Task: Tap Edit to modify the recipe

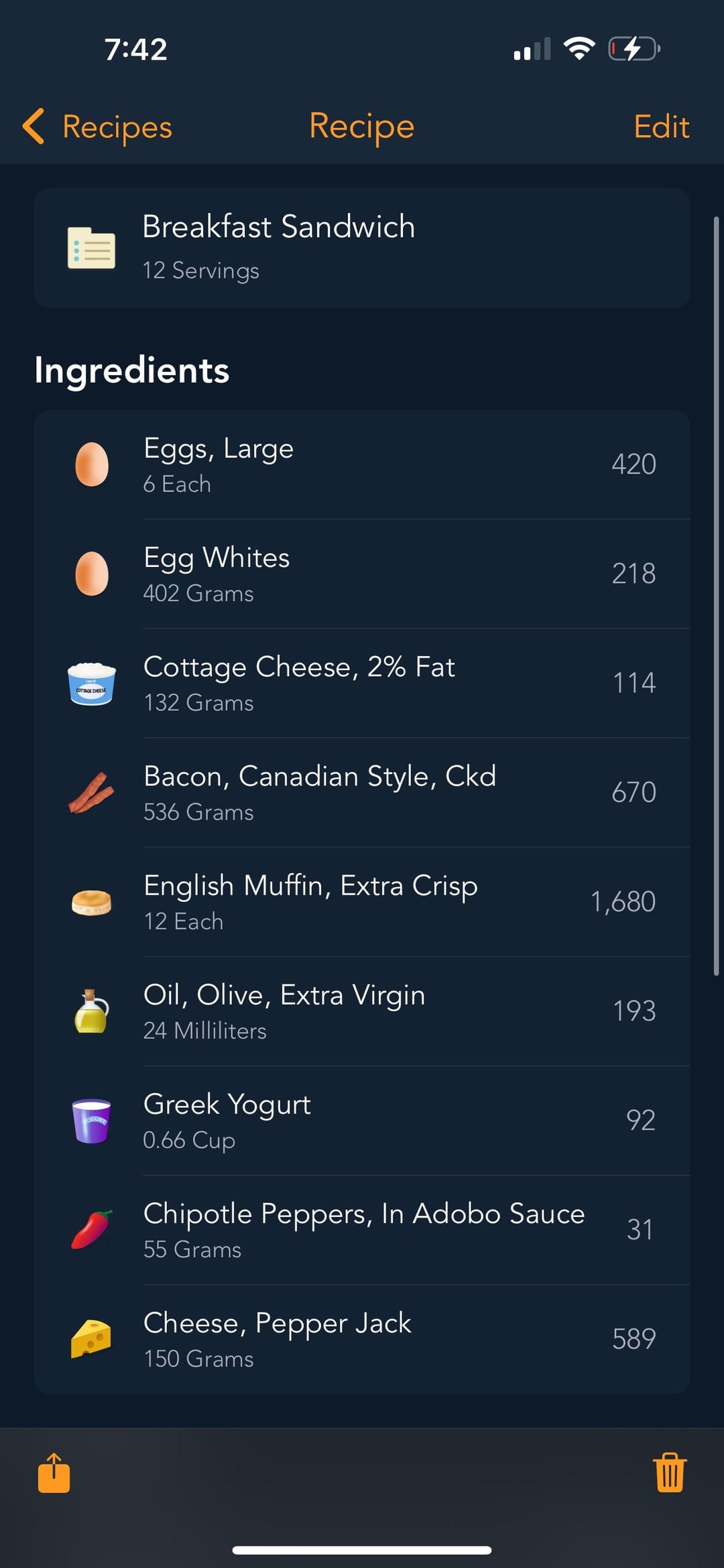Action: pos(661,127)
